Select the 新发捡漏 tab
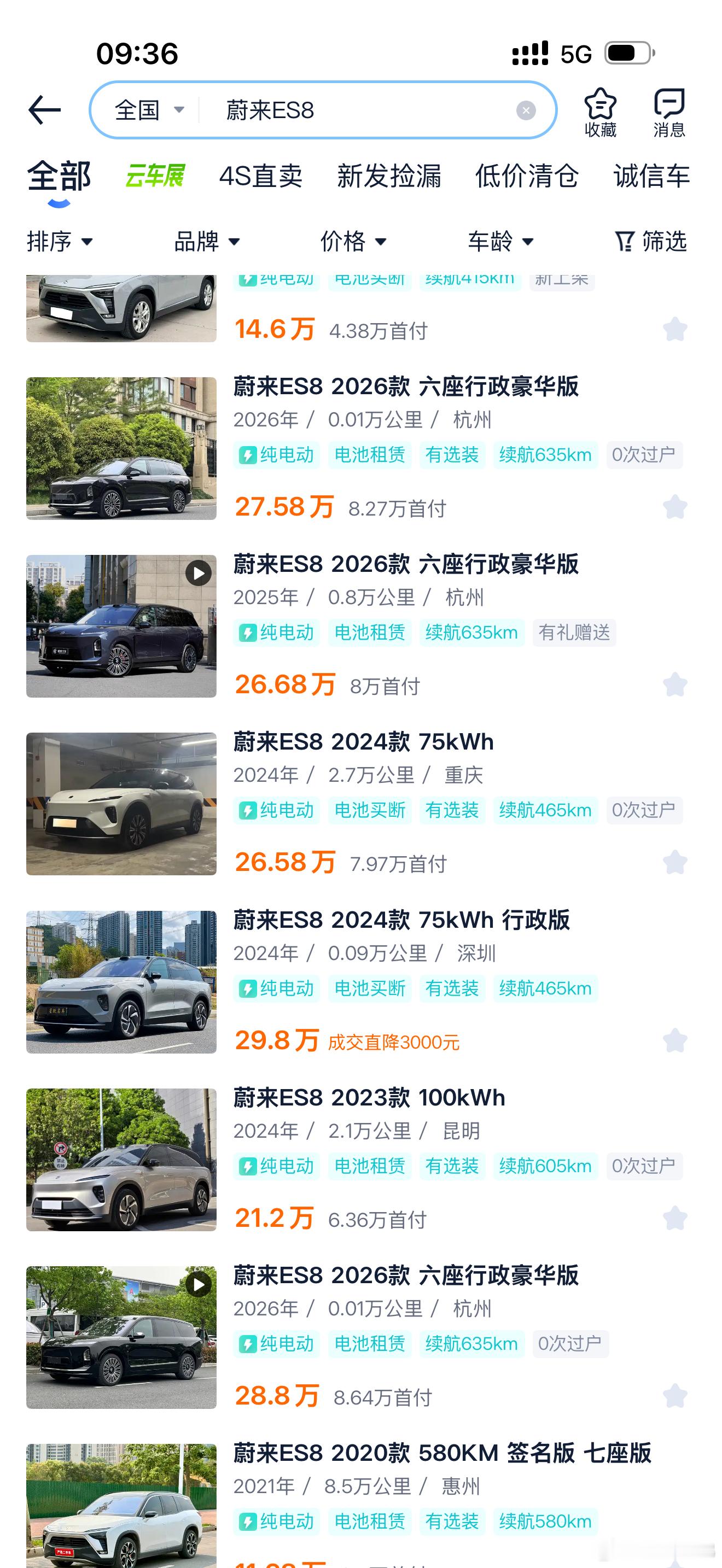The width and height of the screenshot is (722, 1568). 389,176
